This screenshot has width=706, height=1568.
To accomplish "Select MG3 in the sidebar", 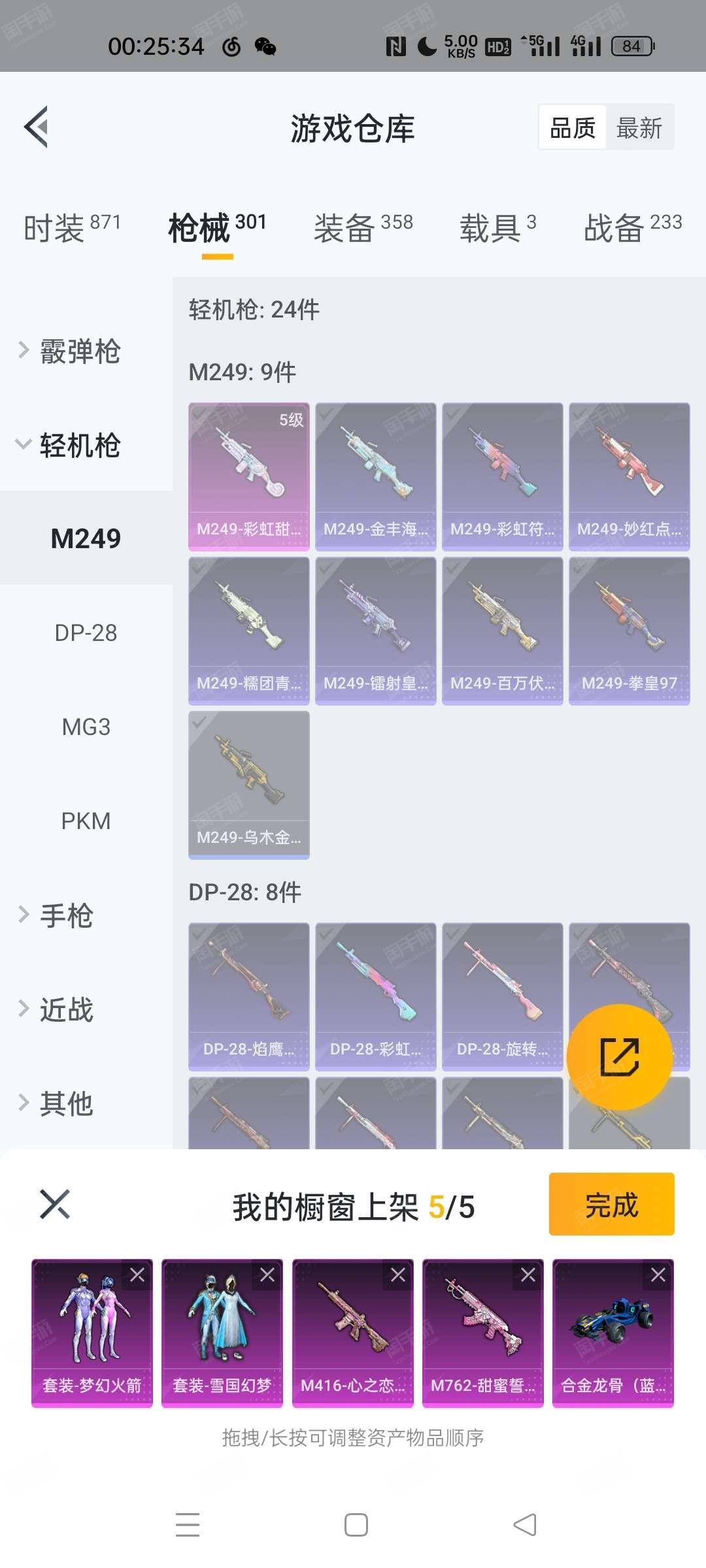I will [86, 727].
